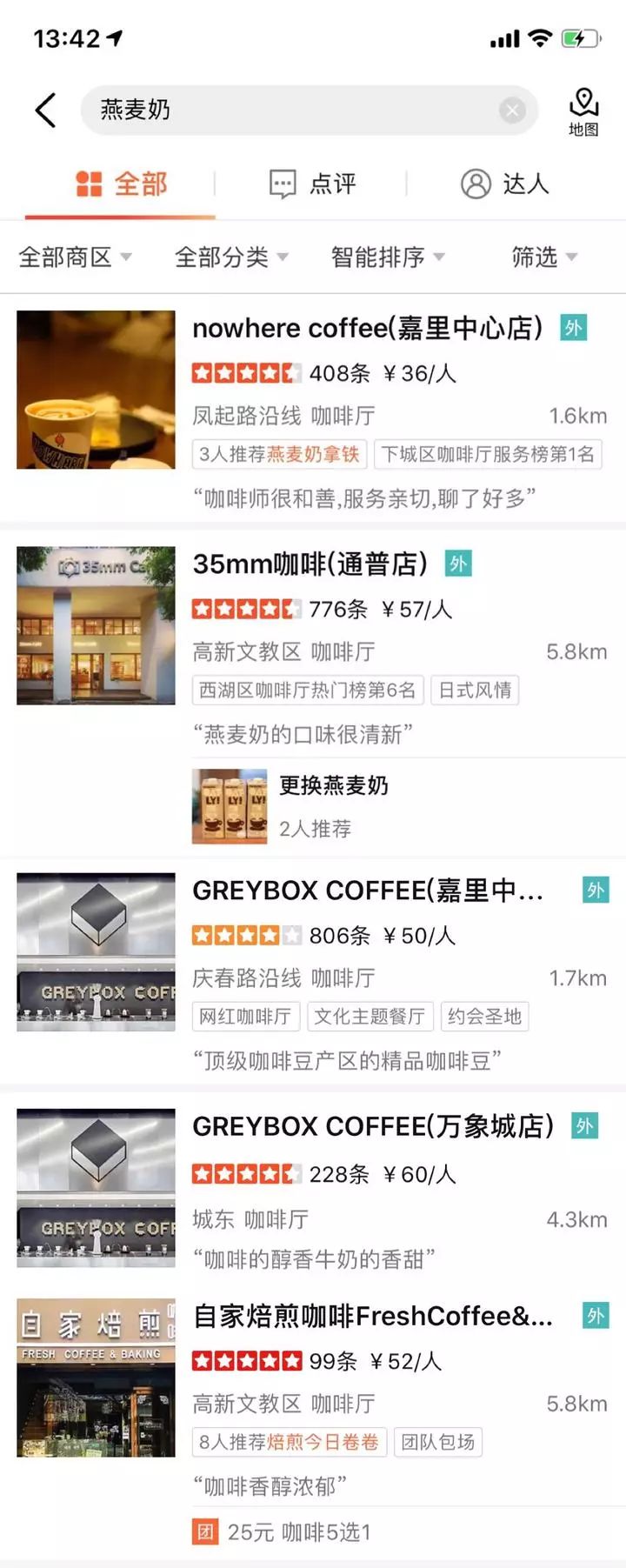
Task: Tap the back arrow to return
Action: 45,110
